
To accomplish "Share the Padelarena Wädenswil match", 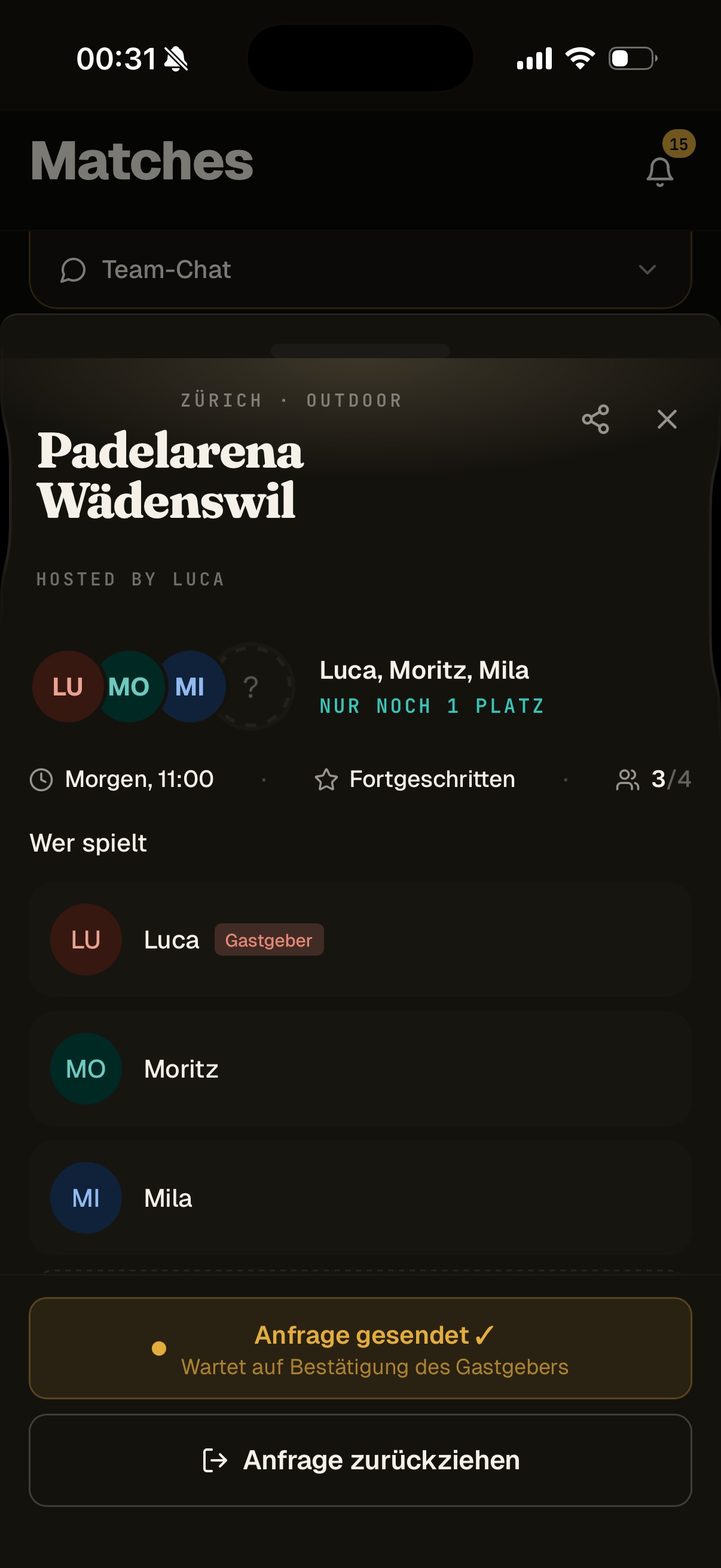I will pos(595,419).
